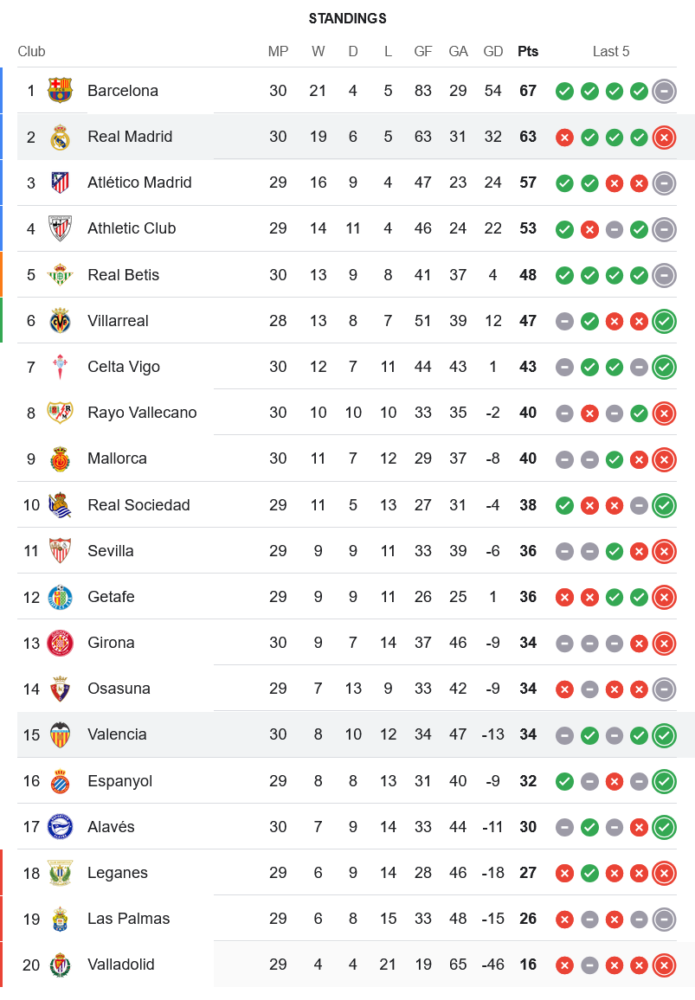View Las Palmas team details
This screenshot has height=1000, width=695.
[128, 919]
